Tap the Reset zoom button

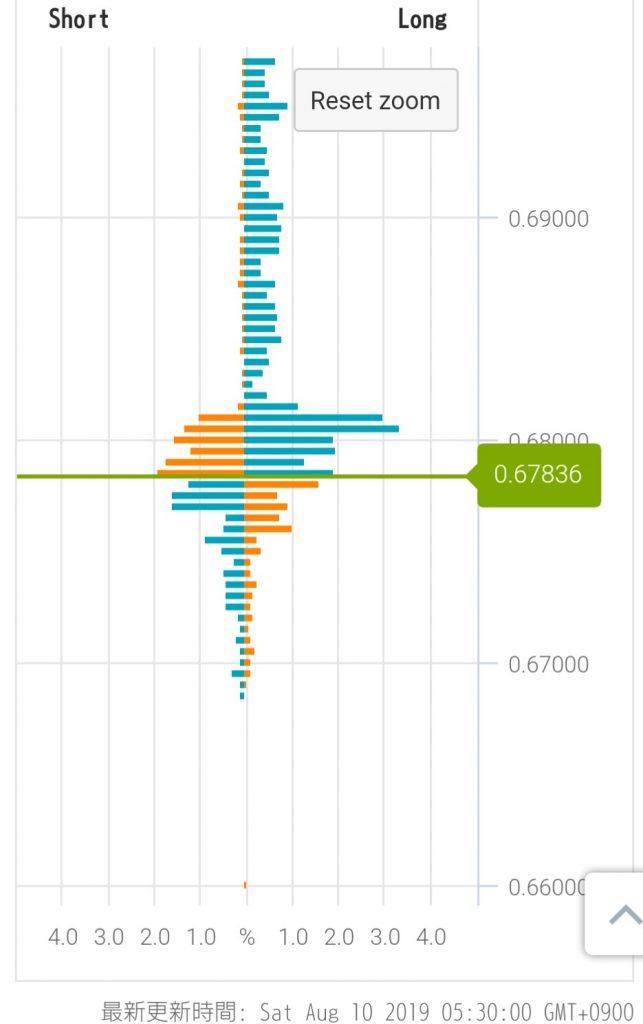point(375,100)
